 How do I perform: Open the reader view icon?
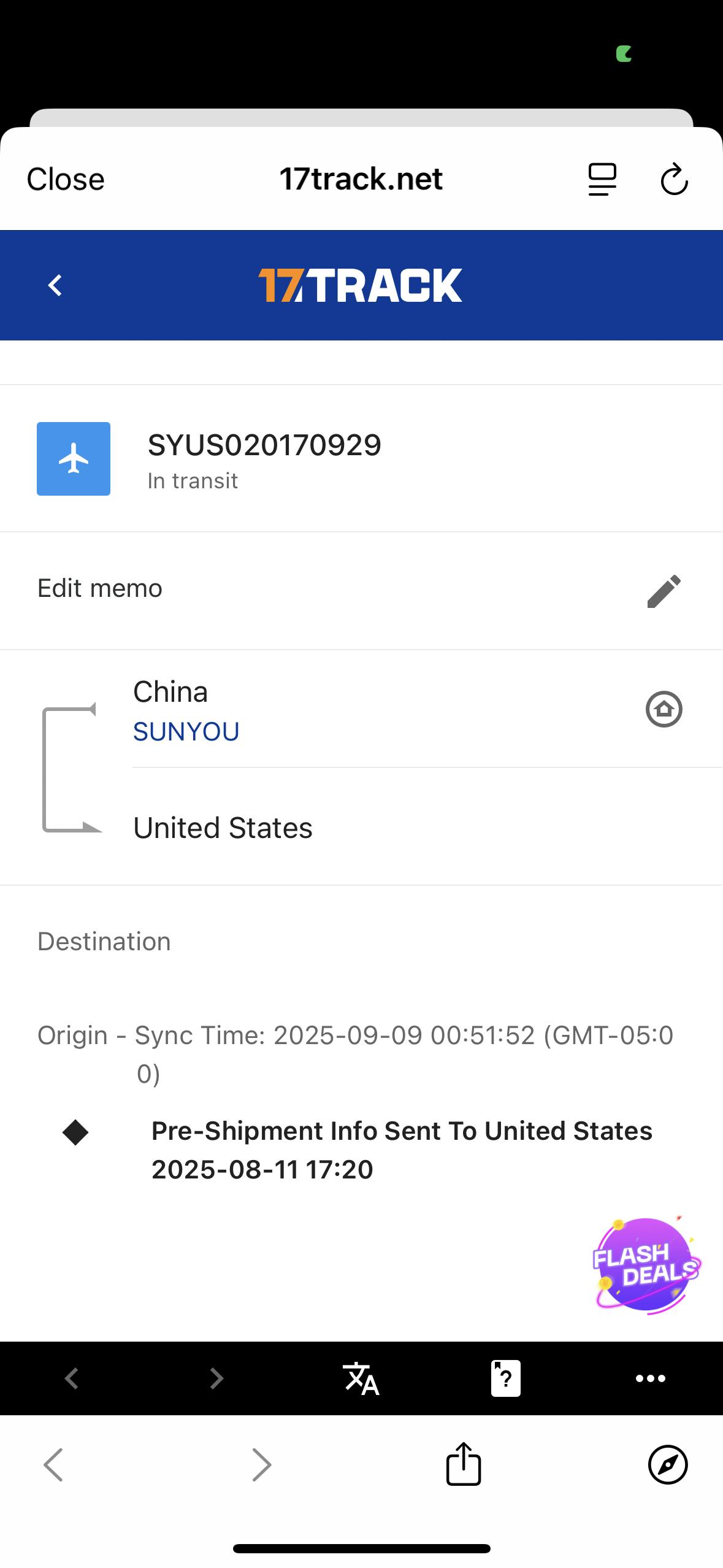tap(602, 180)
